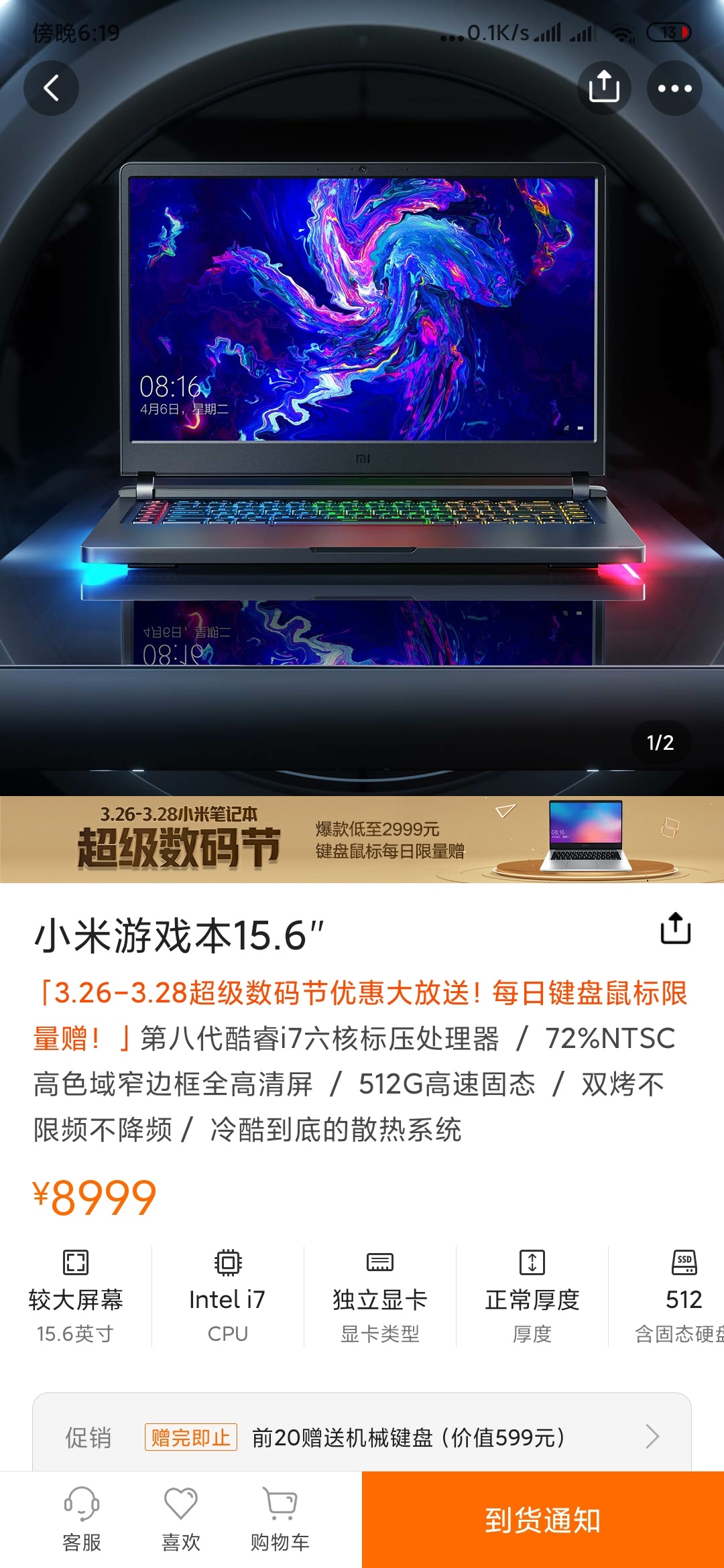The width and height of the screenshot is (724, 1568).
Task: Tap the share icon beside the product title
Action: point(675,929)
